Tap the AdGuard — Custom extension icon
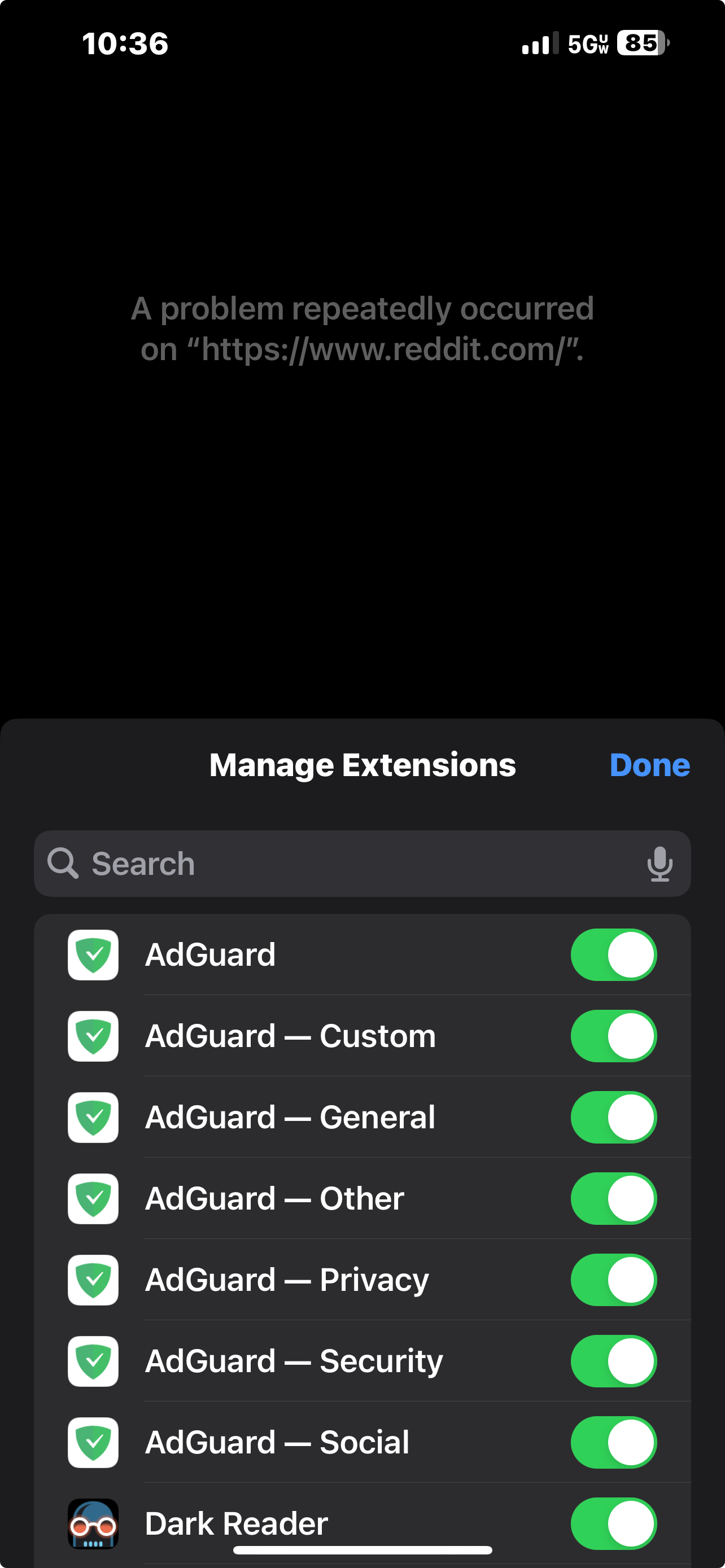725x1568 pixels. [x=93, y=1036]
